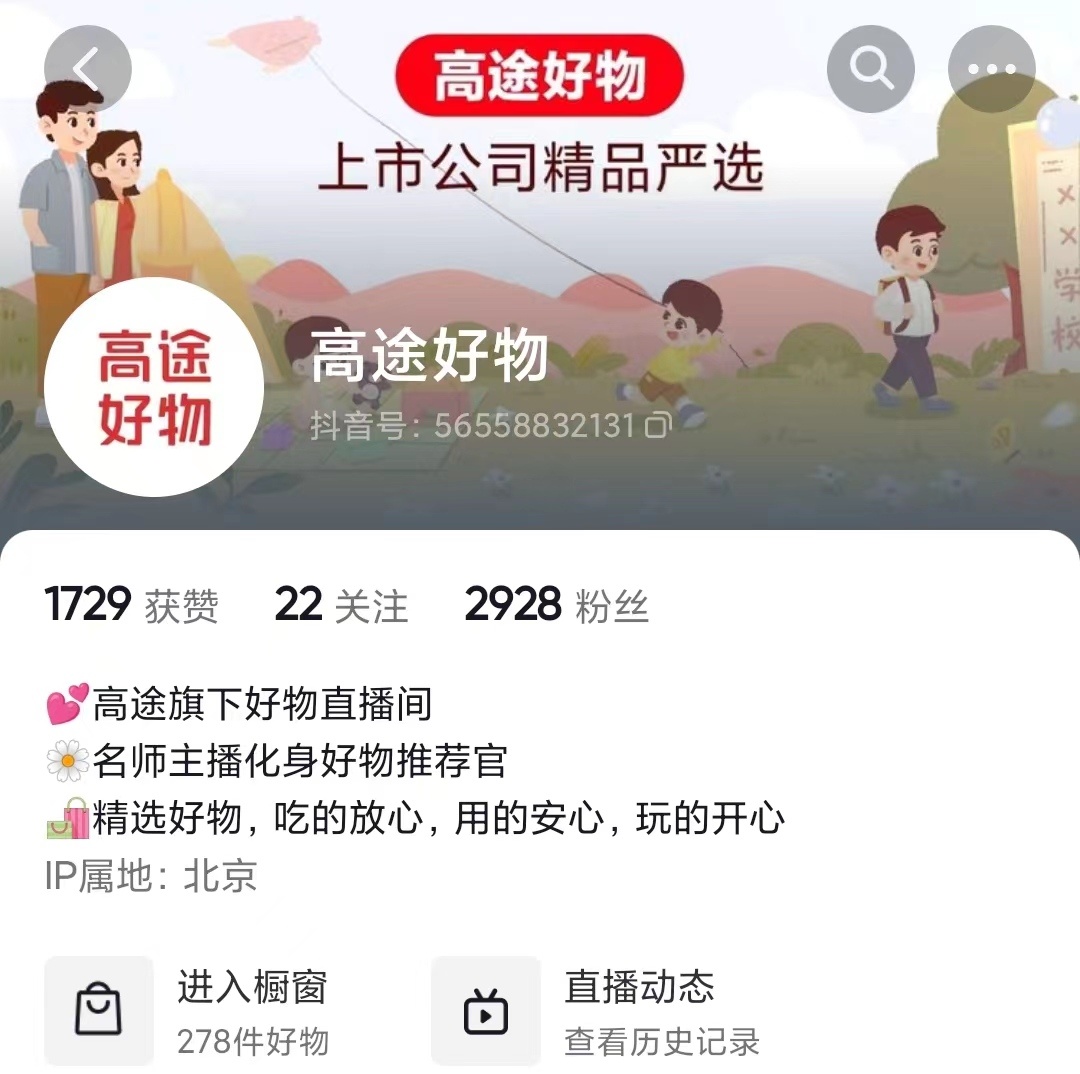Open the 关注 following list
The height and width of the screenshot is (1074, 1080).
coord(341,606)
